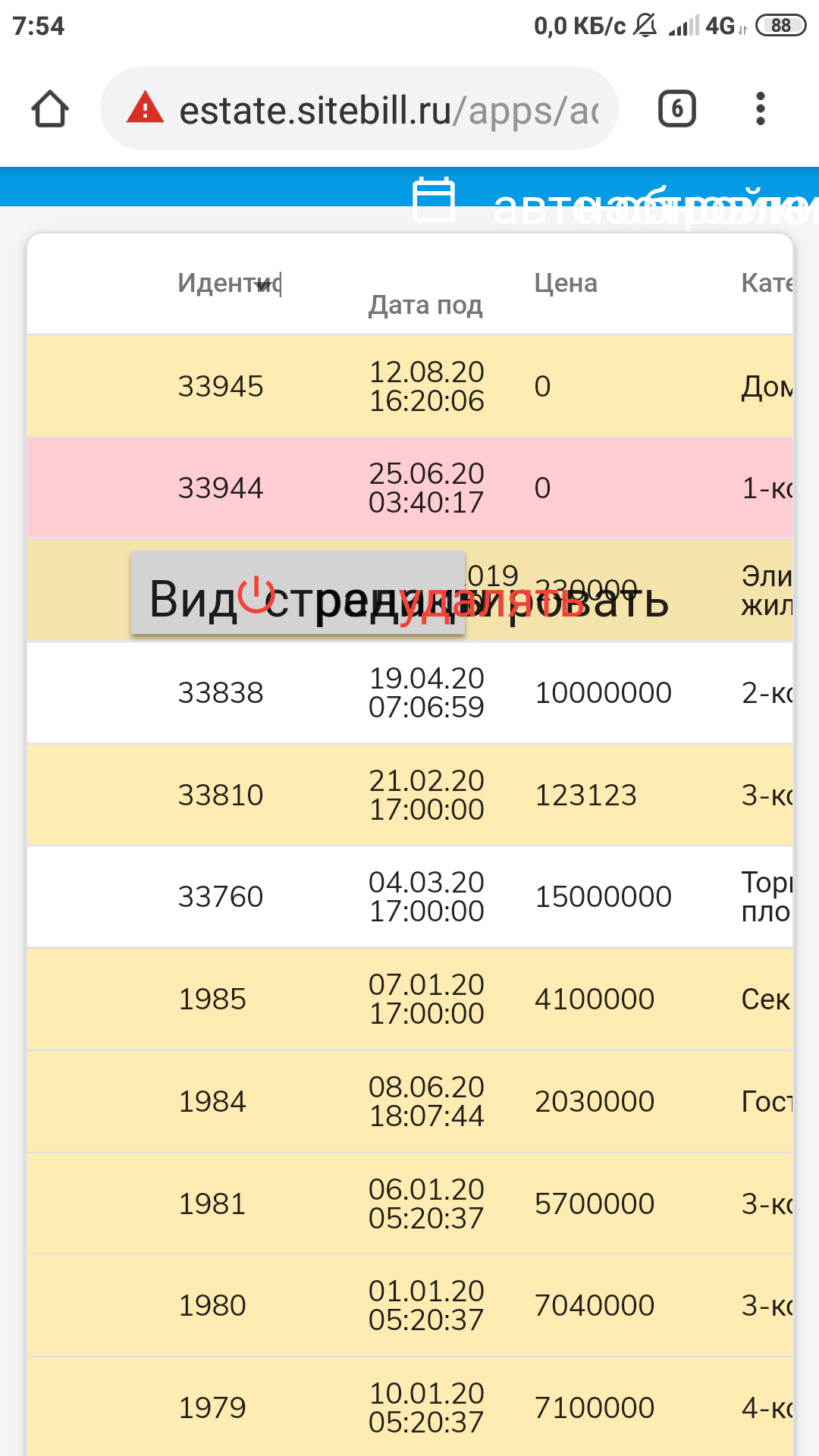Open listing row 1979
Viewport: 819px width, 1456px height.
coord(410,1407)
